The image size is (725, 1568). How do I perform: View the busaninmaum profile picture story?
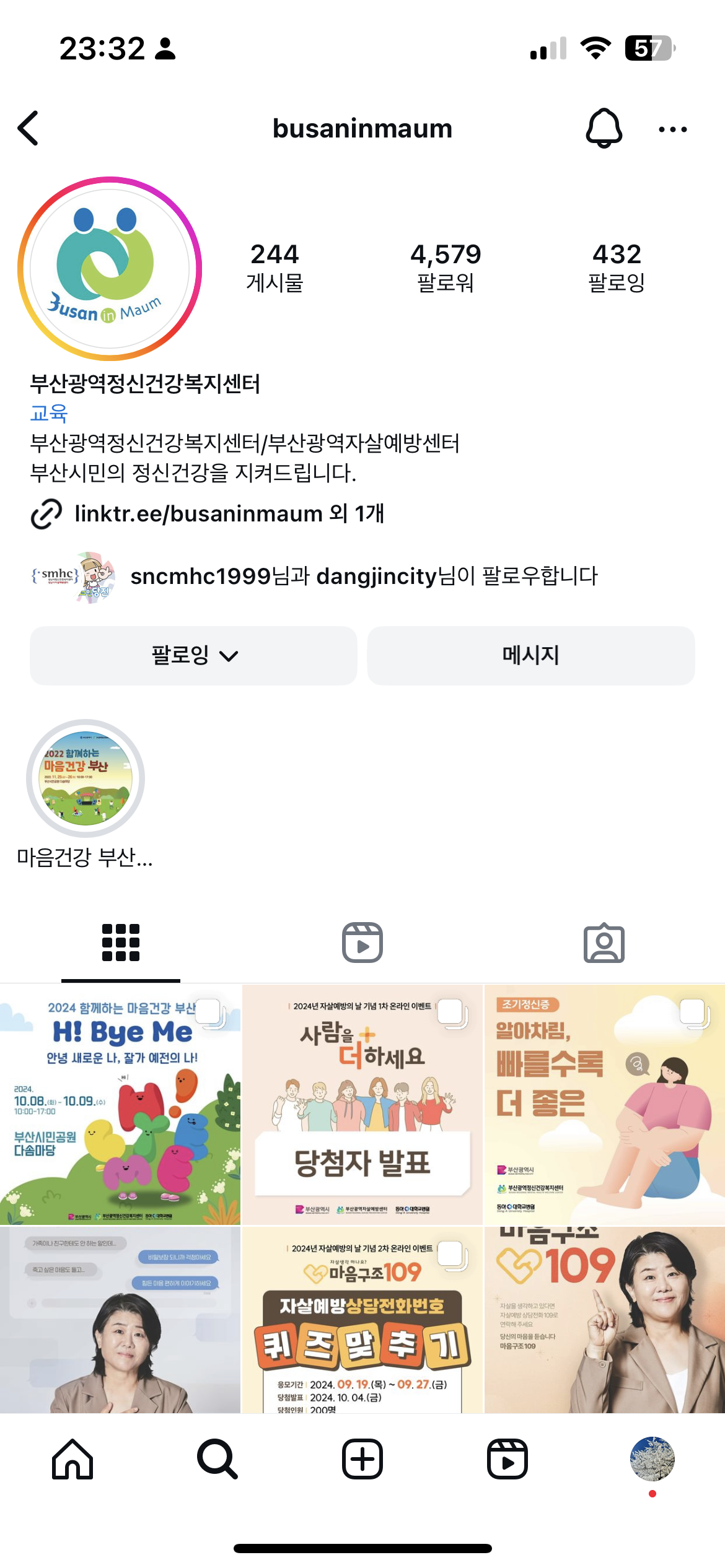coord(110,268)
